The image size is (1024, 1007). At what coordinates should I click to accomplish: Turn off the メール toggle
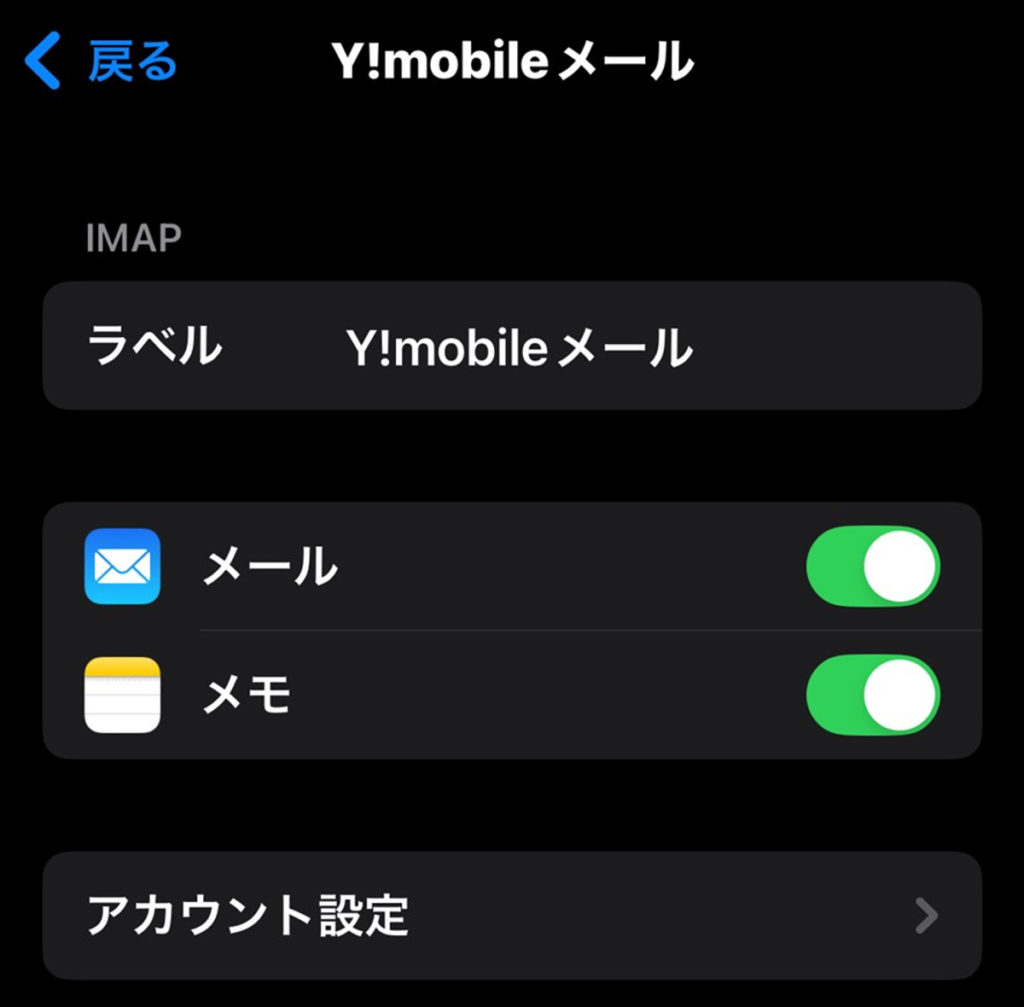[872, 566]
